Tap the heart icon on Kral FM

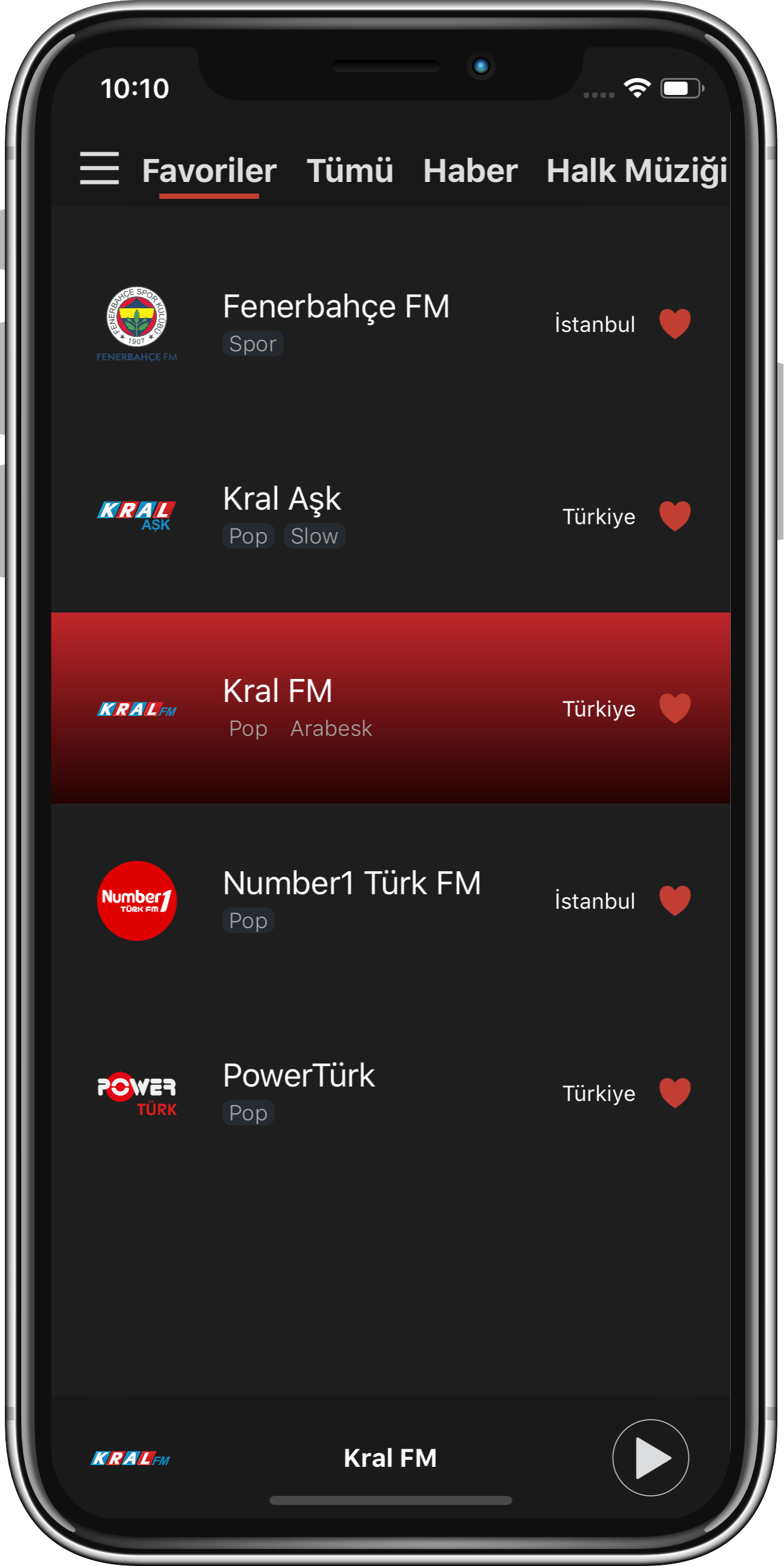point(675,708)
